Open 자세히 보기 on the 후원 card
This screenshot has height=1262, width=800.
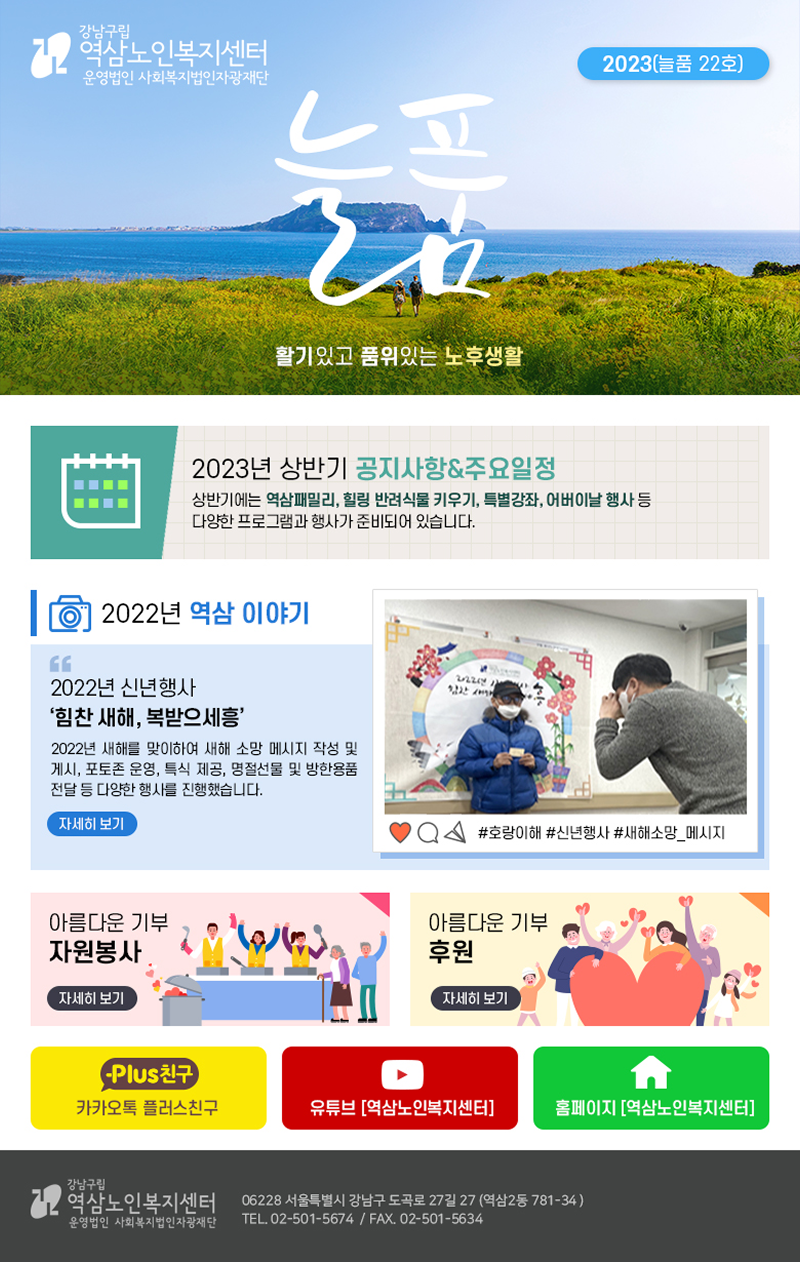coord(475,998)
